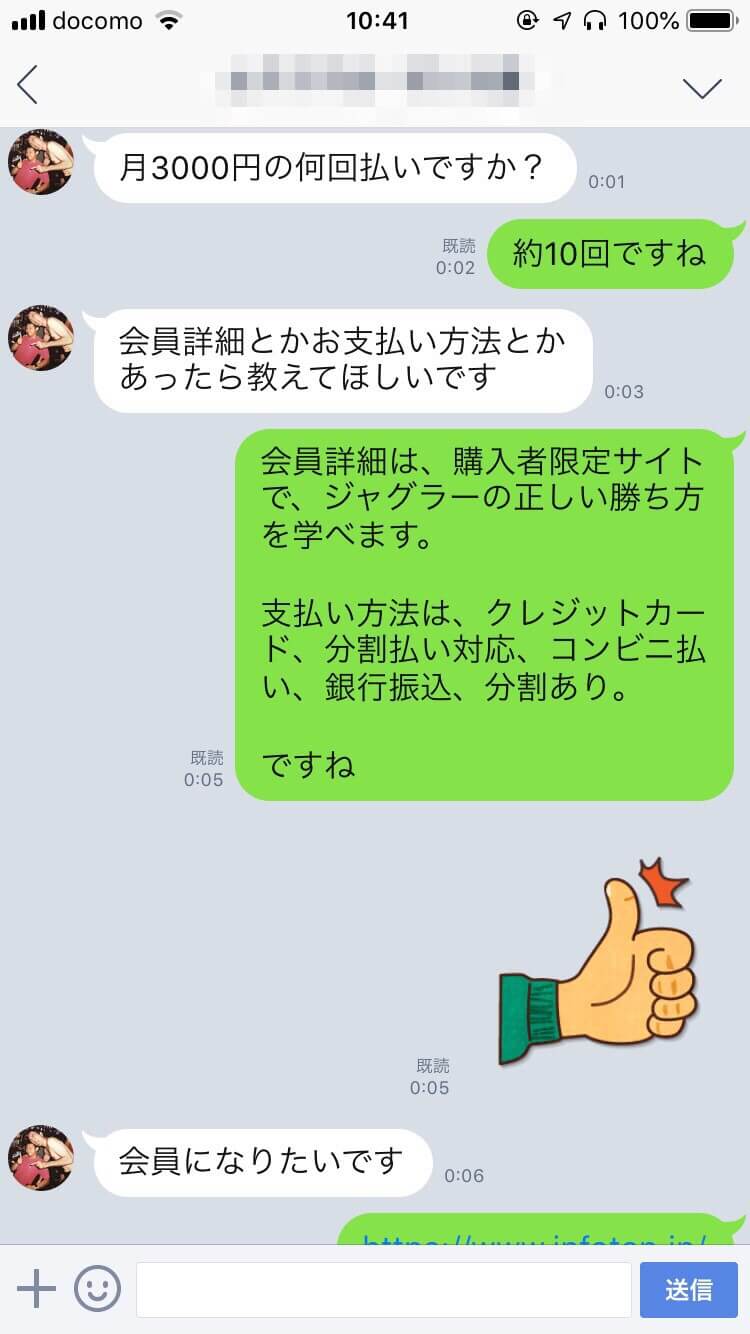
Task: Tap the thumbs-up sticker message
Action: click(x=598, y=961)
